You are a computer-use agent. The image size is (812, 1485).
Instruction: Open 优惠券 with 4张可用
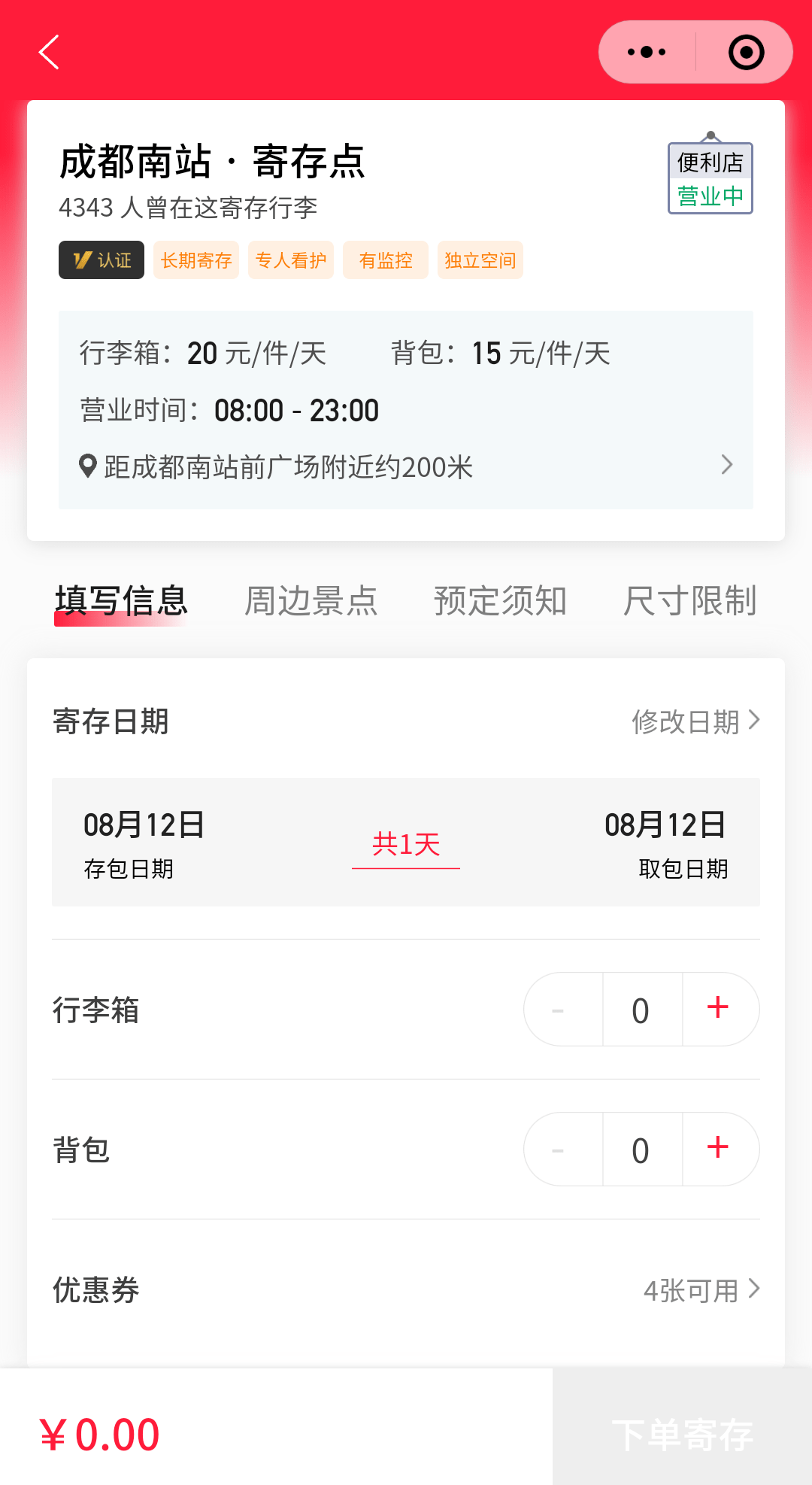(406, 1290)
